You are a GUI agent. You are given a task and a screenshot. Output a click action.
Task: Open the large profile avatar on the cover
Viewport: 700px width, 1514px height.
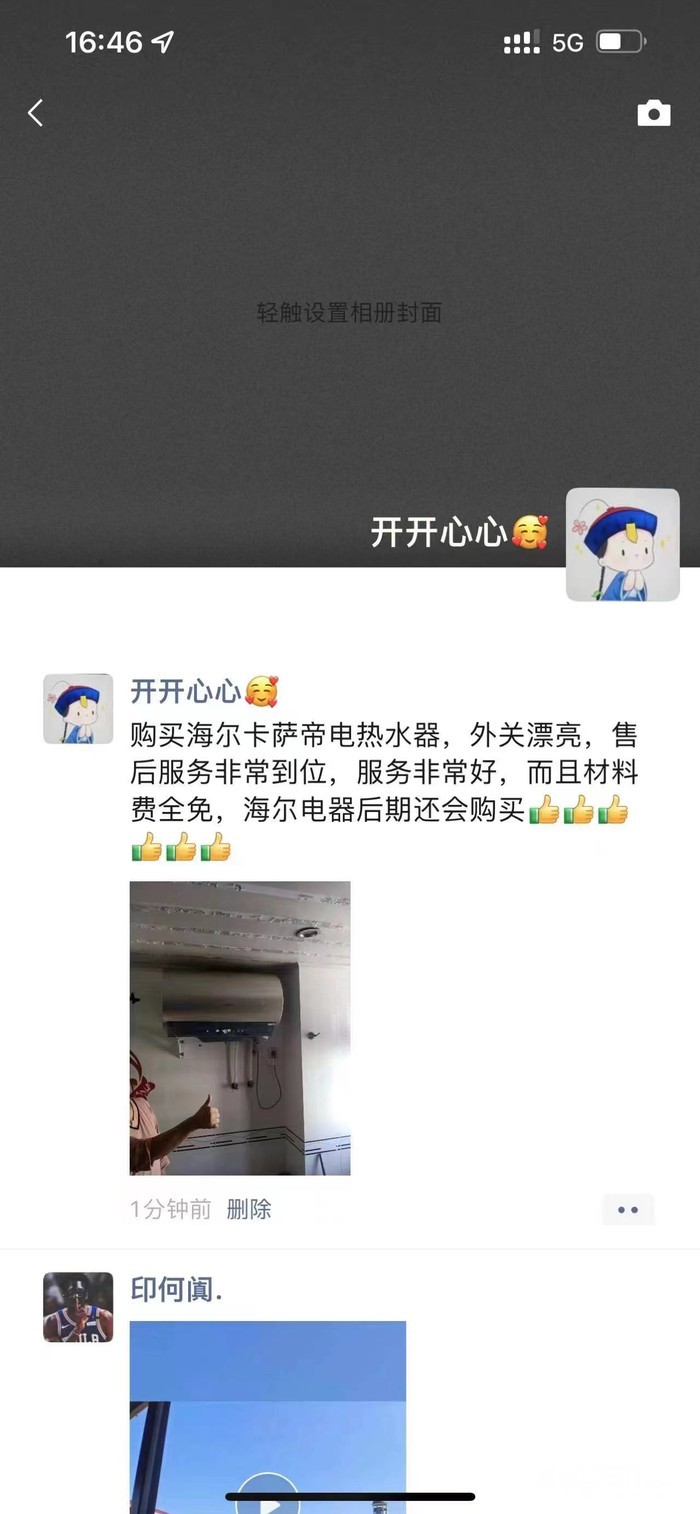coord(622,545)
